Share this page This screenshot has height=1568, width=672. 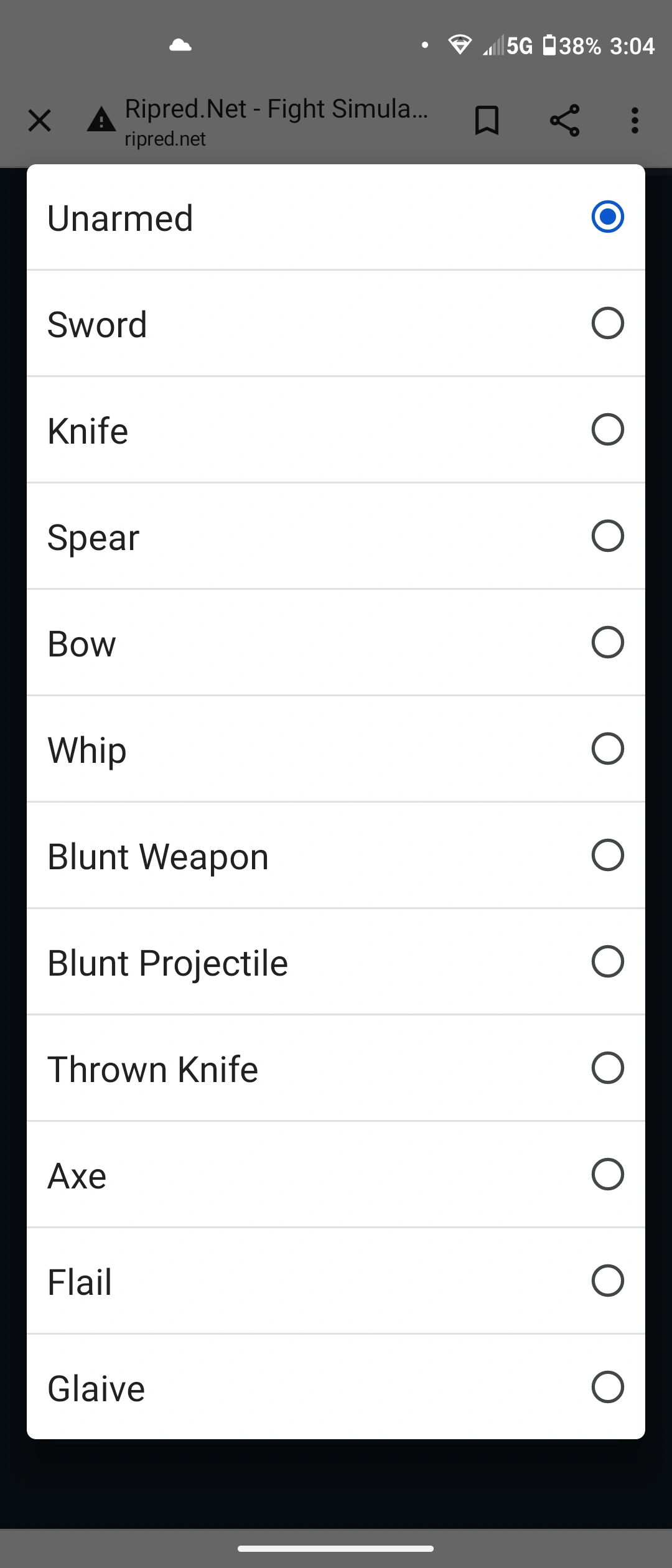tap(564, 121)
